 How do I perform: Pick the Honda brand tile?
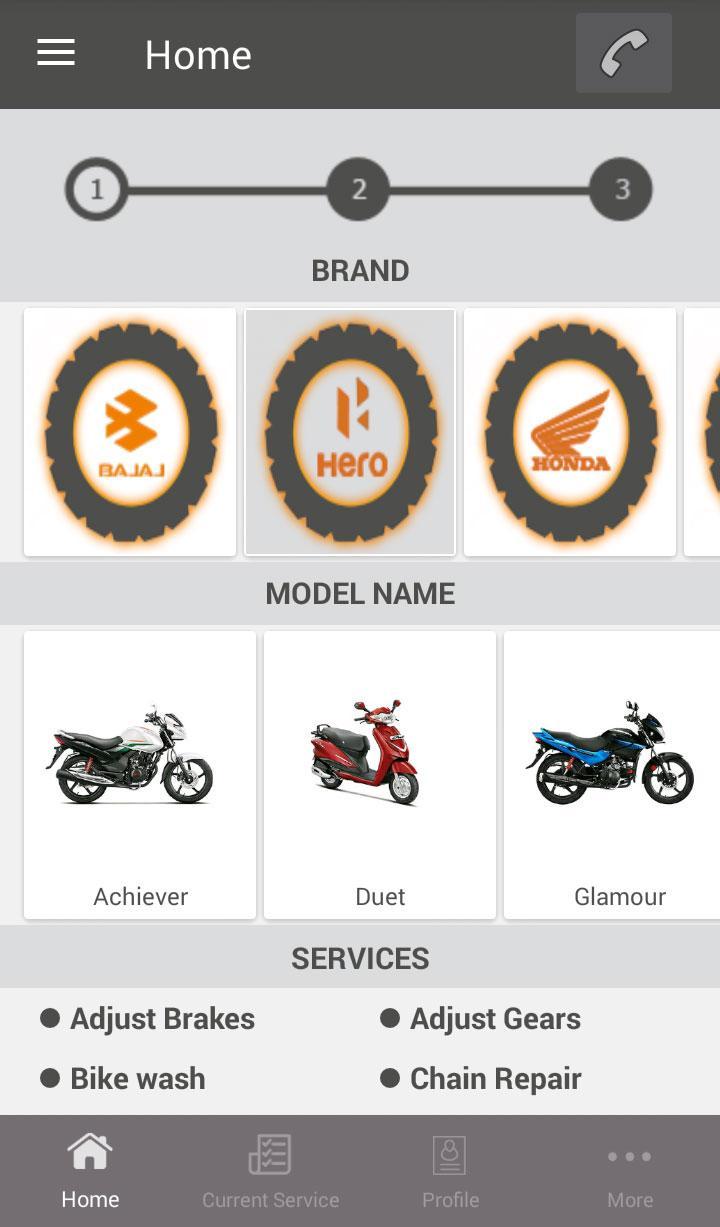pyautogui.click(x=570, y=432)
